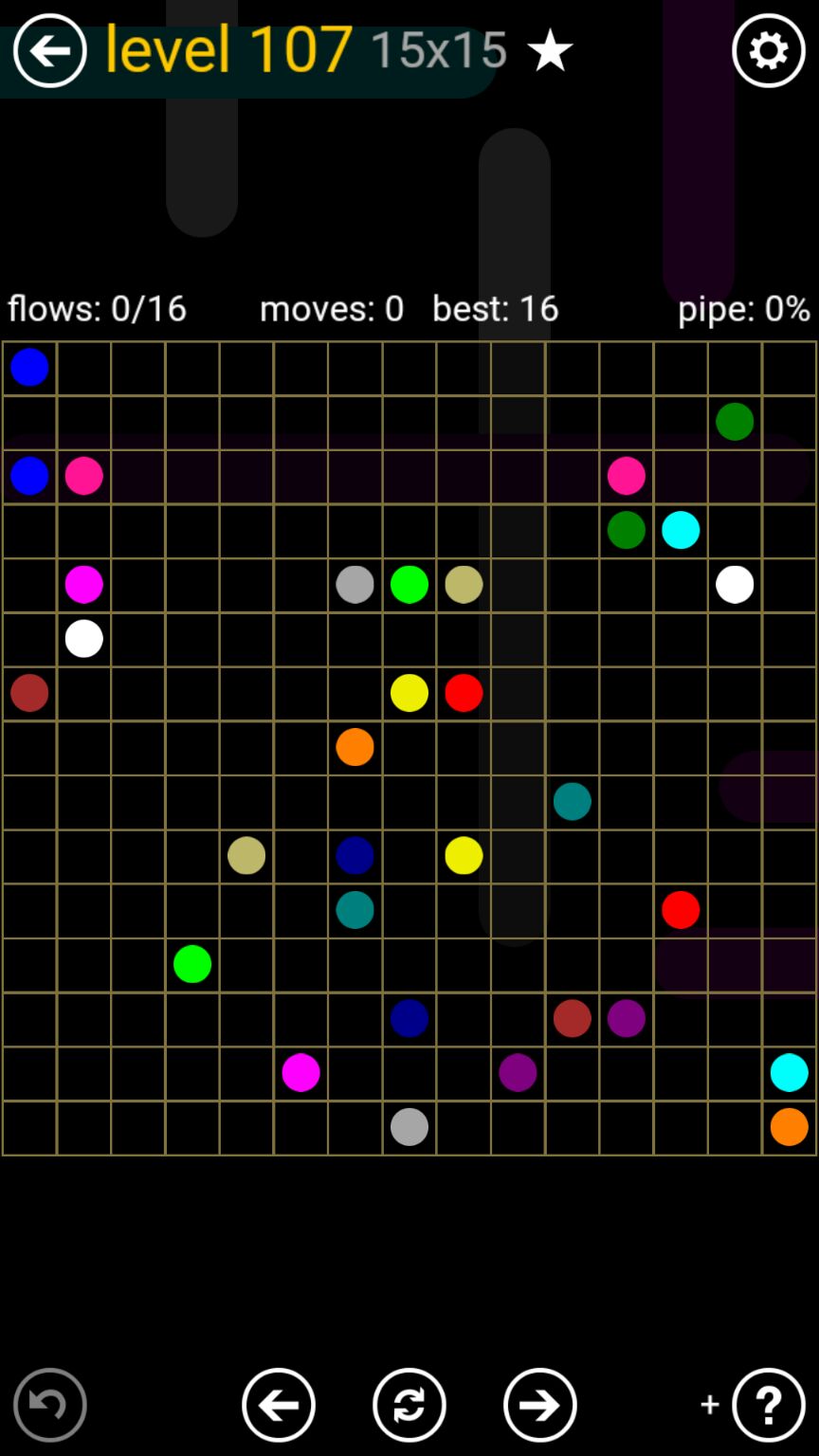Select the brown dot at the grid's left edge
Image resolution: width=819 pixels, height=1456 pixels.
[29, 693]
